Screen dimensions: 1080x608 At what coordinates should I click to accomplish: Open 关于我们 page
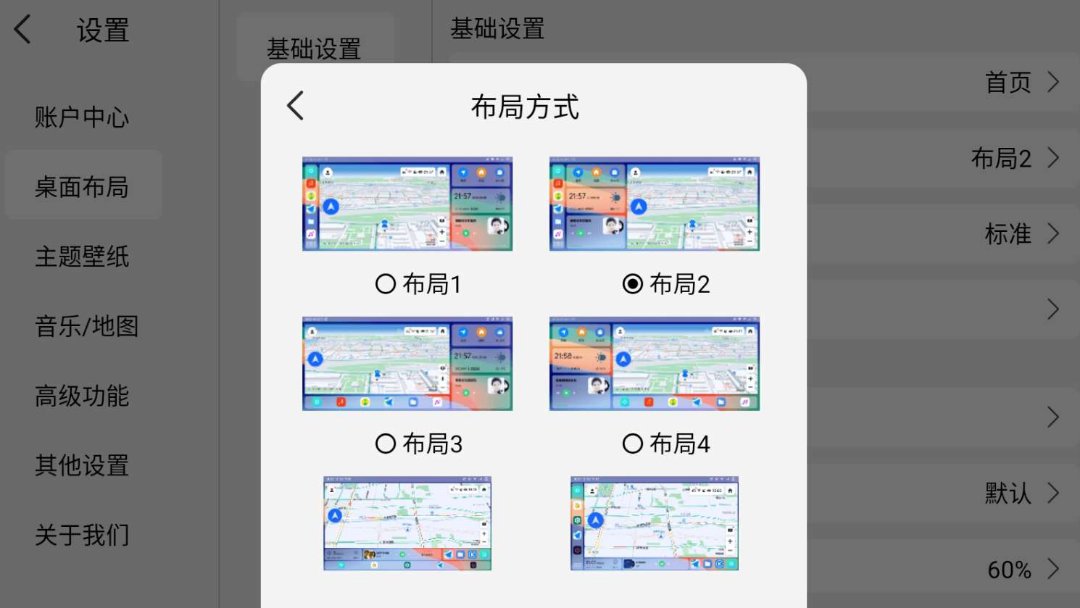point(82,535)
